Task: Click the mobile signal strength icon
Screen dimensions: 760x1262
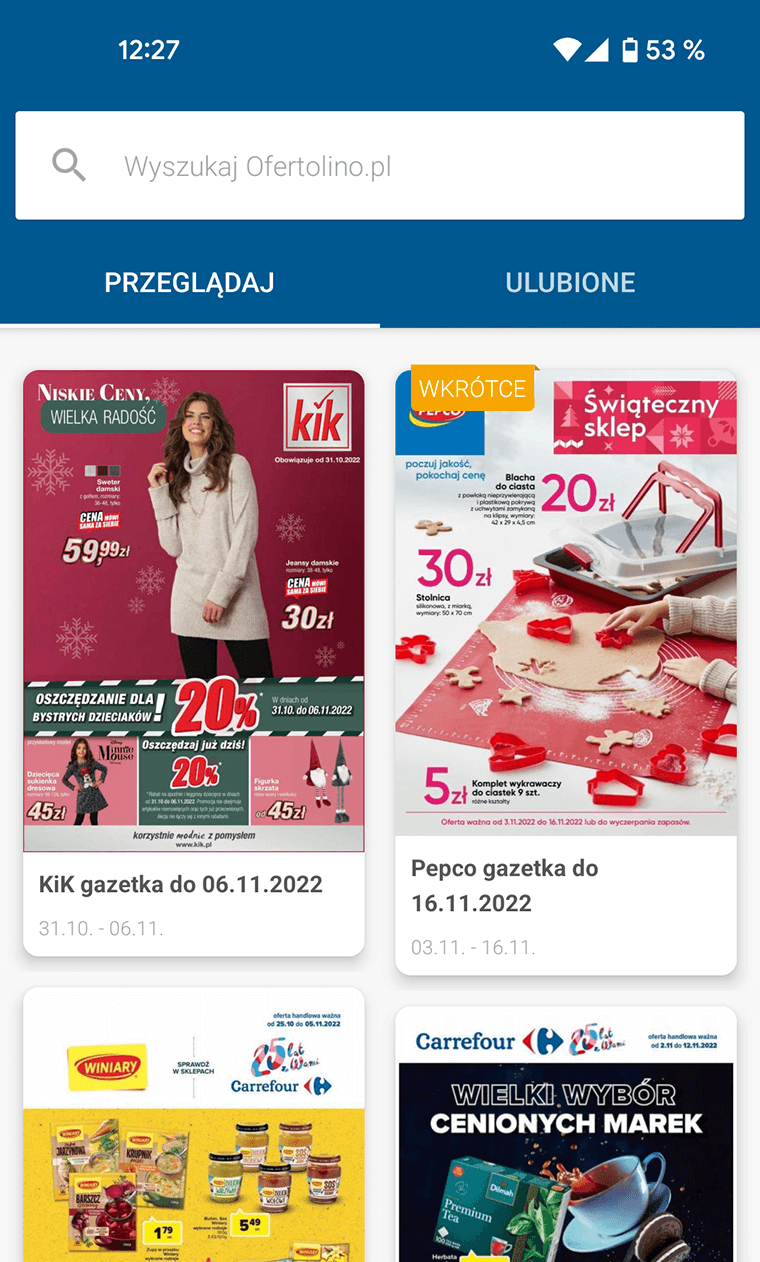Action: [x=598, y=50]
